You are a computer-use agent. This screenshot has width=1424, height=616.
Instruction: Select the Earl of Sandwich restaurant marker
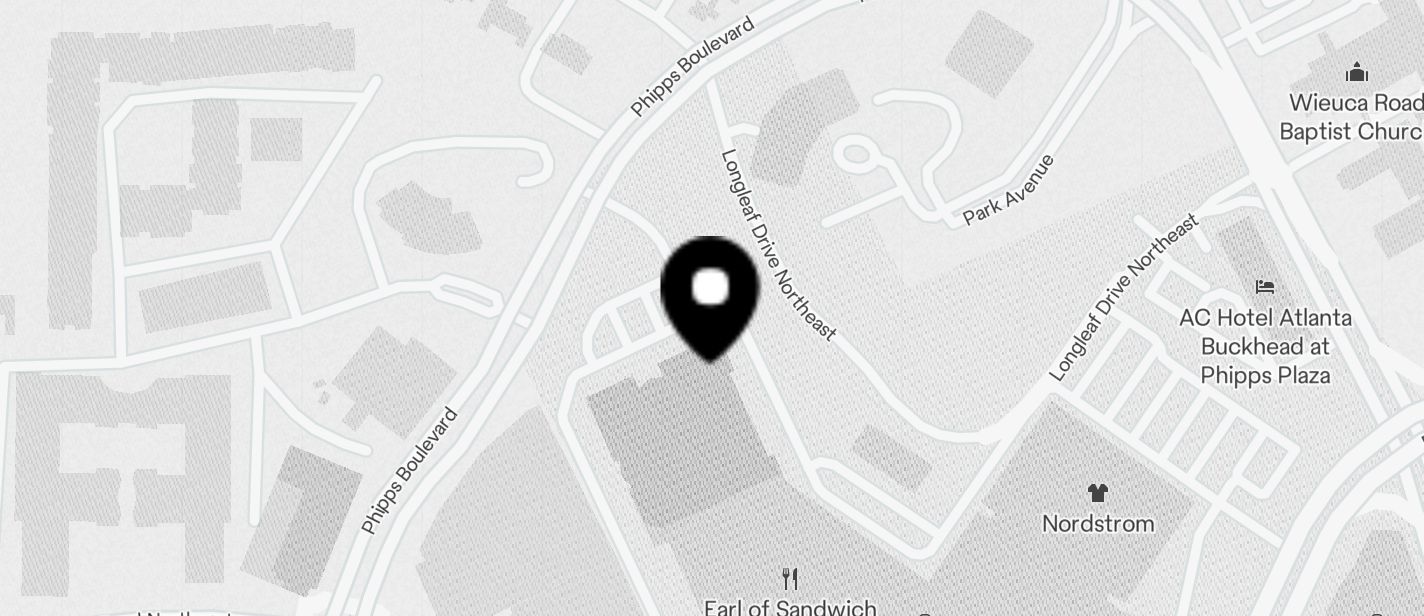point(790,579)
